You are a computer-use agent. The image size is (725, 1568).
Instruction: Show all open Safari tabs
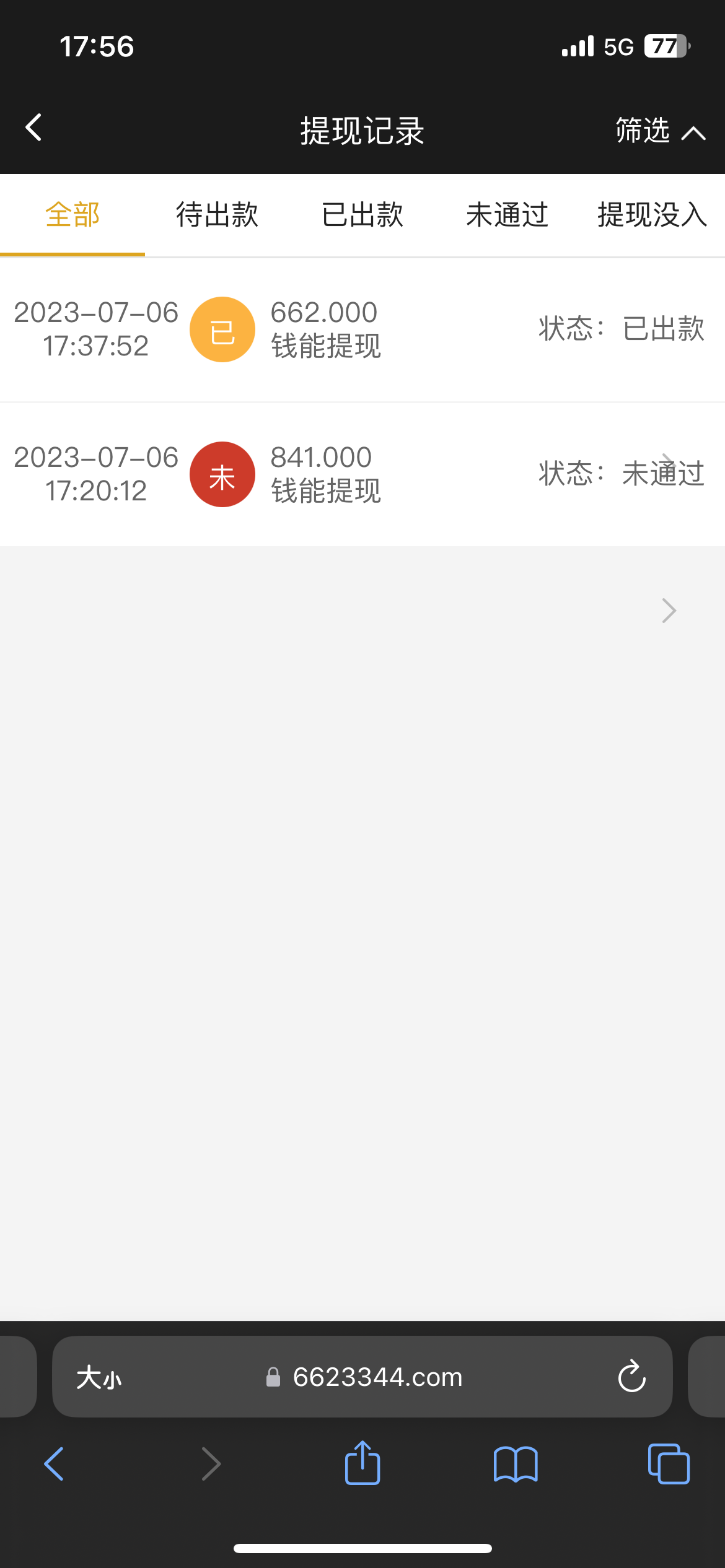pos(668,1464)
